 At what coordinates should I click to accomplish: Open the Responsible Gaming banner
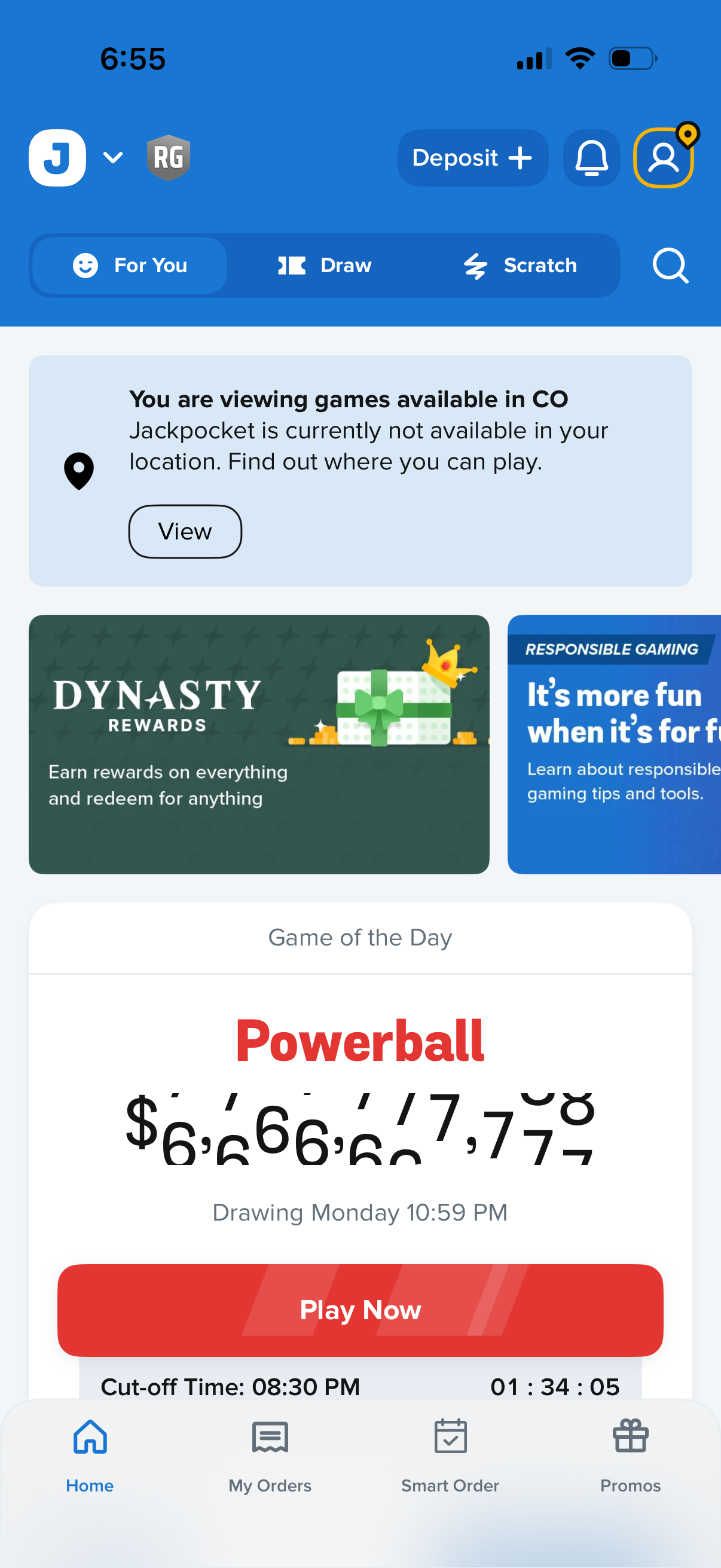click(615, 744)
